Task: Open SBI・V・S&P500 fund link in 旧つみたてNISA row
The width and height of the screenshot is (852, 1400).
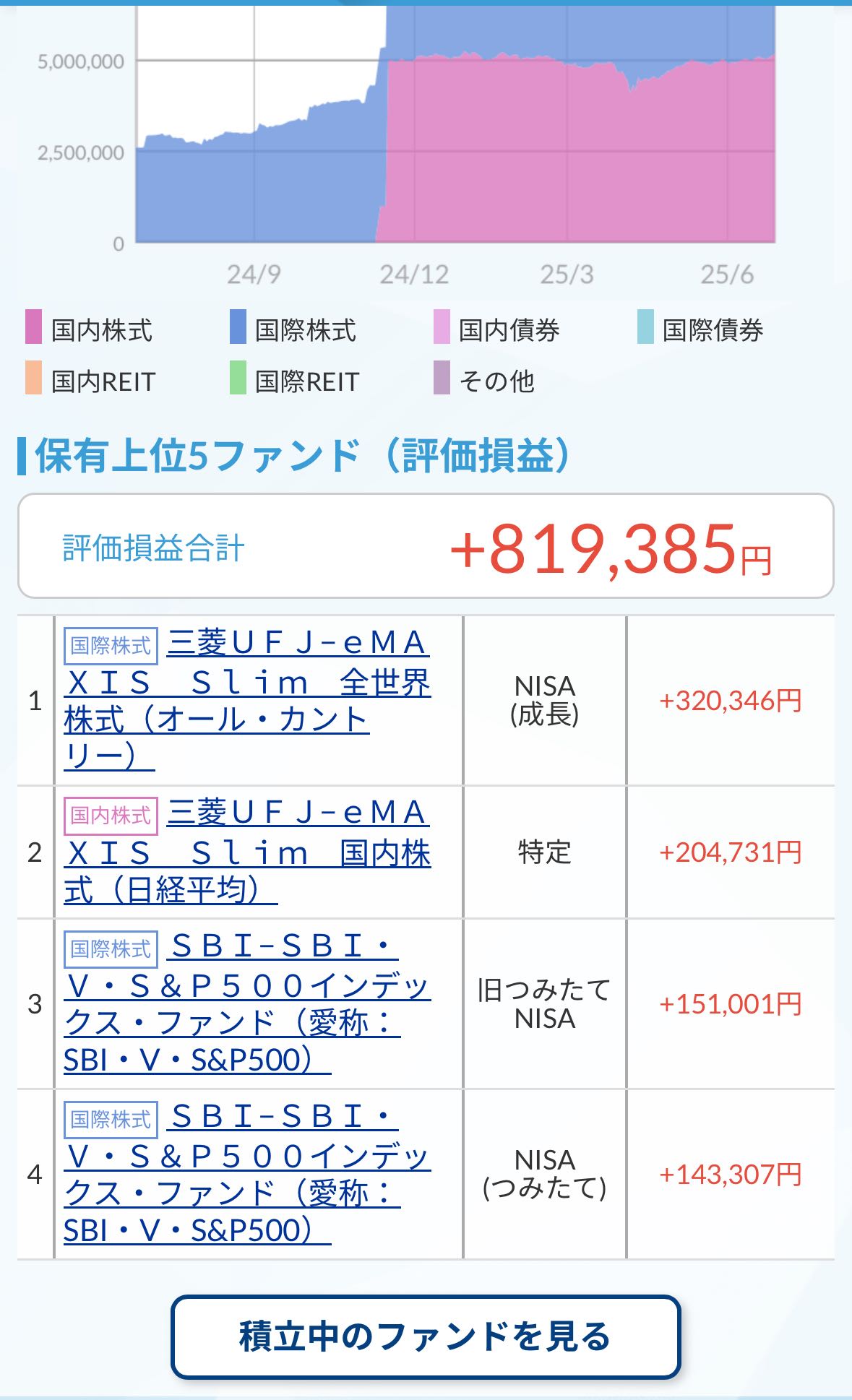Action: [x=248, y=1003]
